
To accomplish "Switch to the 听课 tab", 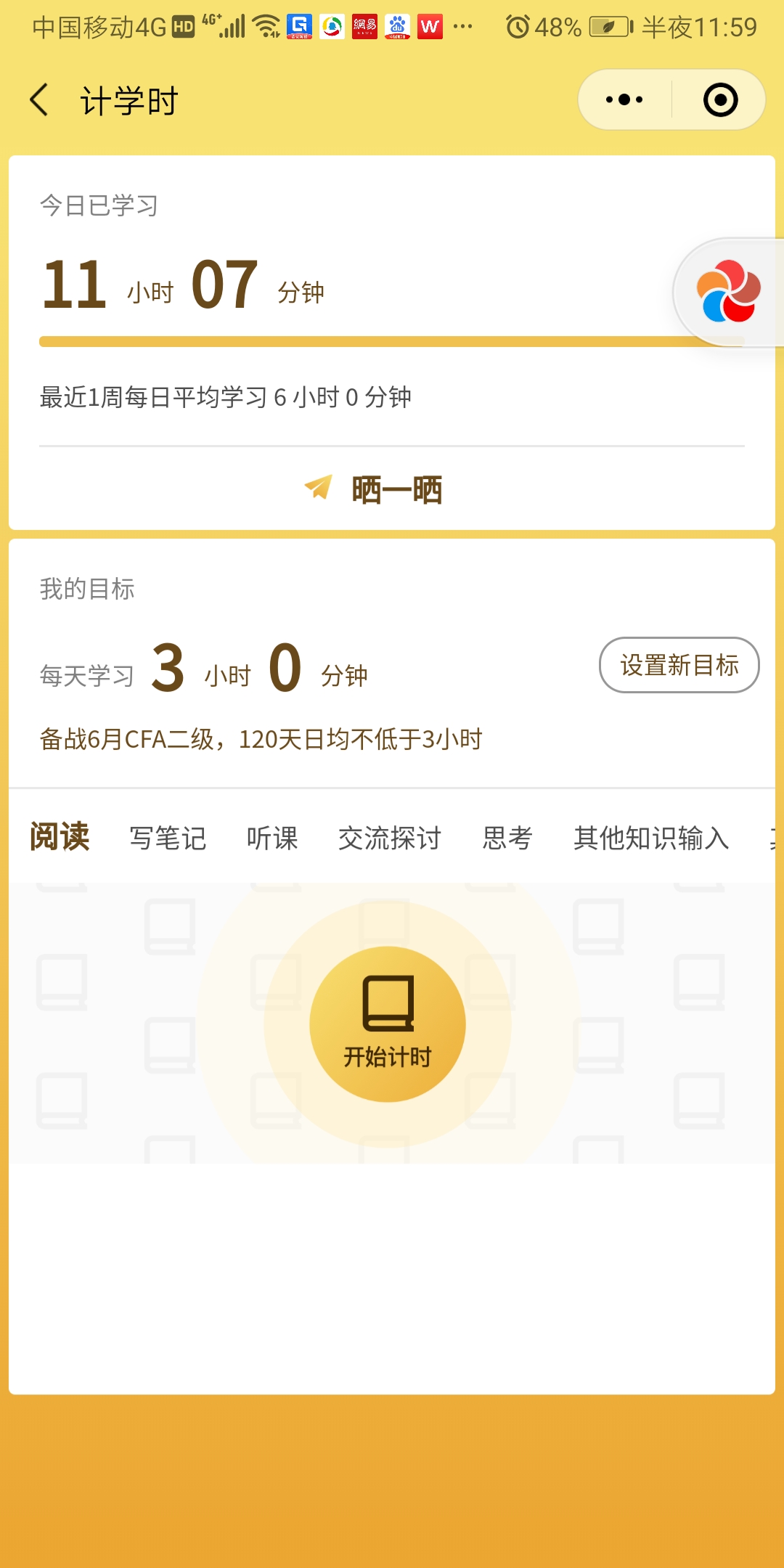I will 272,838.
